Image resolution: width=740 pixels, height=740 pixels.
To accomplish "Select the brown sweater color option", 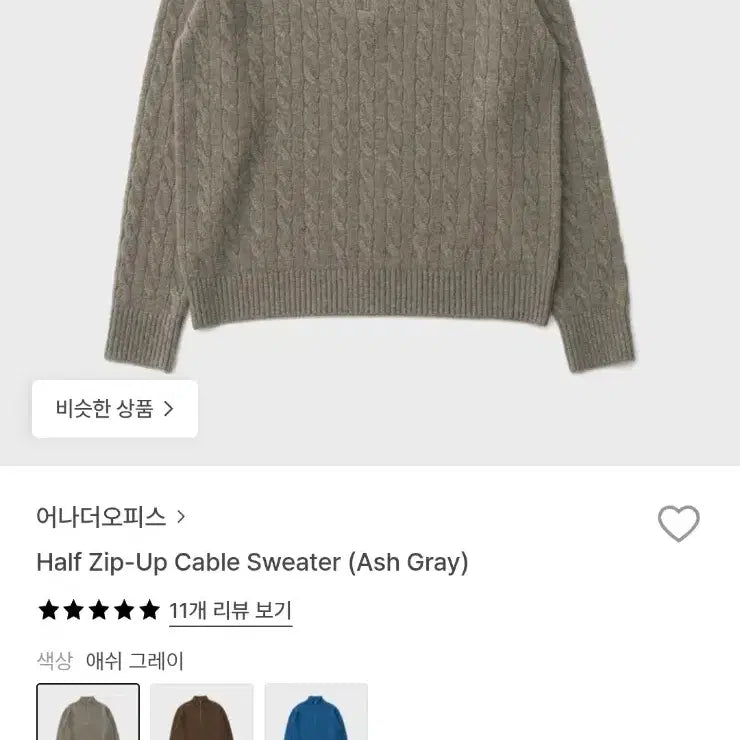I will pyautogui.click(x=202, y=712).
